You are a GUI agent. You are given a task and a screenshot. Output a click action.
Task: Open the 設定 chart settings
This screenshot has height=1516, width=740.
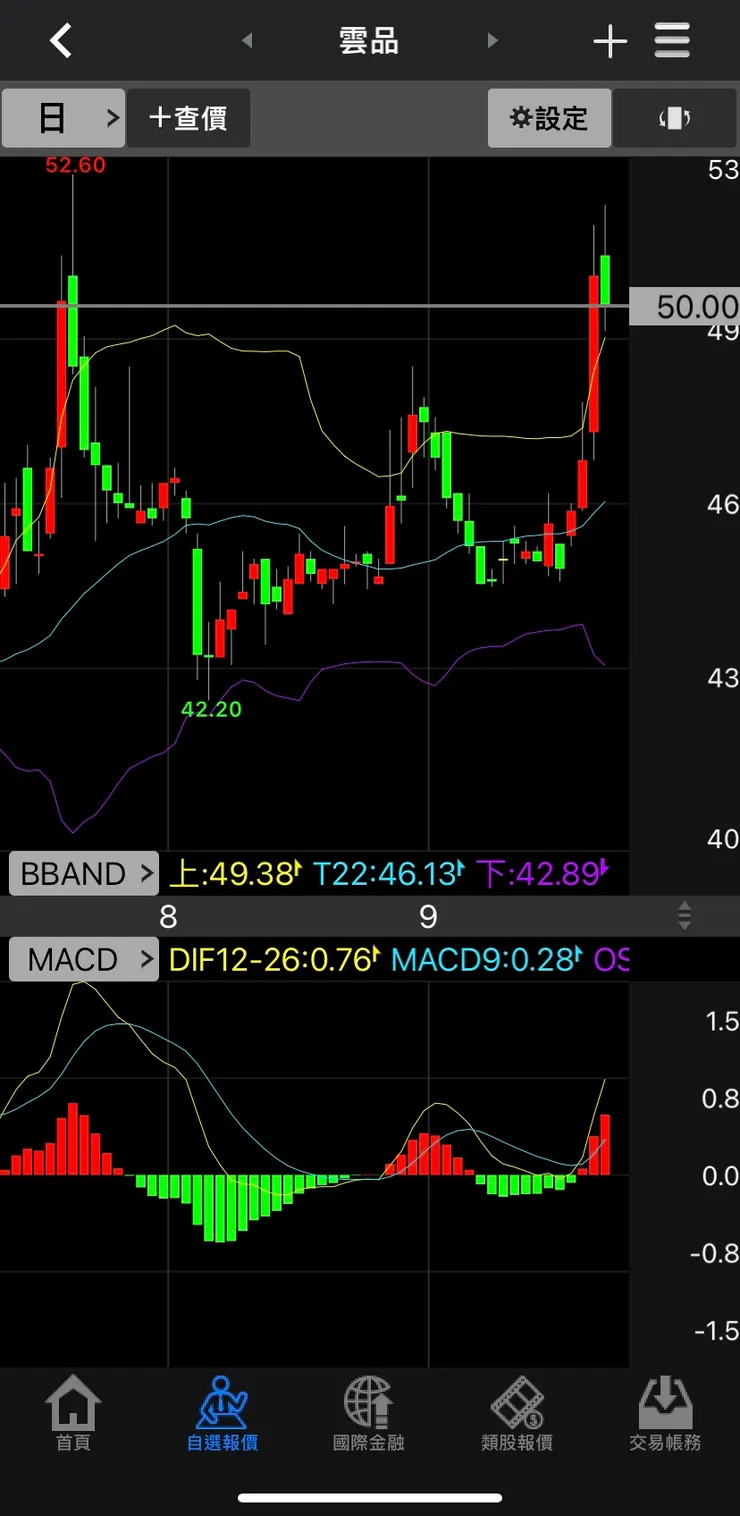pyautogui.click(x=549, y=118)
